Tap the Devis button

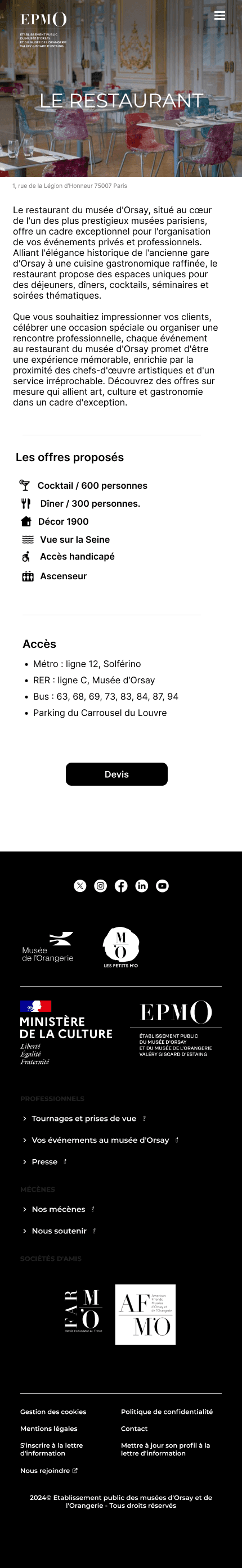pos(116,774)
